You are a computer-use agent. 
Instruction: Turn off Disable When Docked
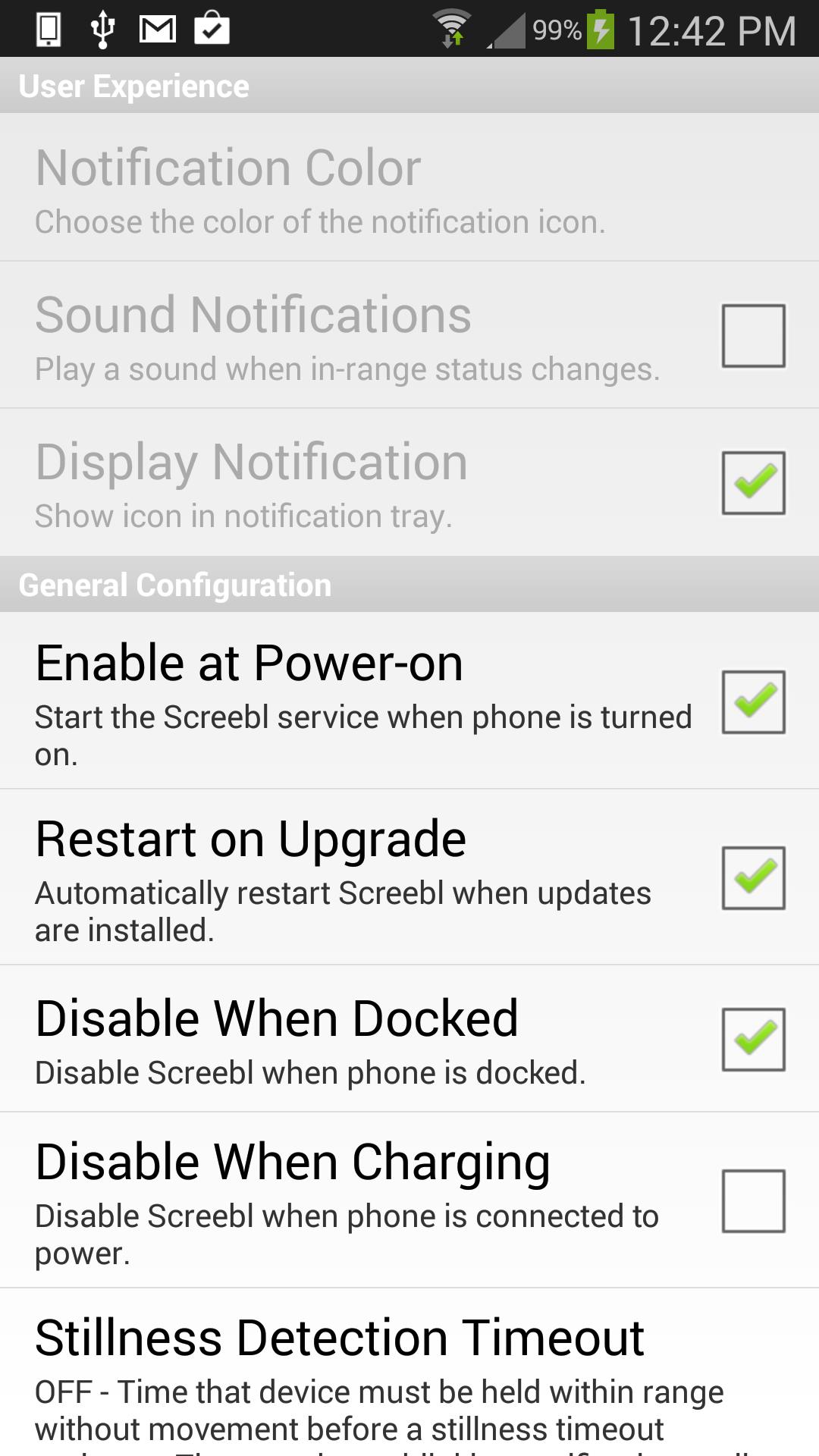752,1039
